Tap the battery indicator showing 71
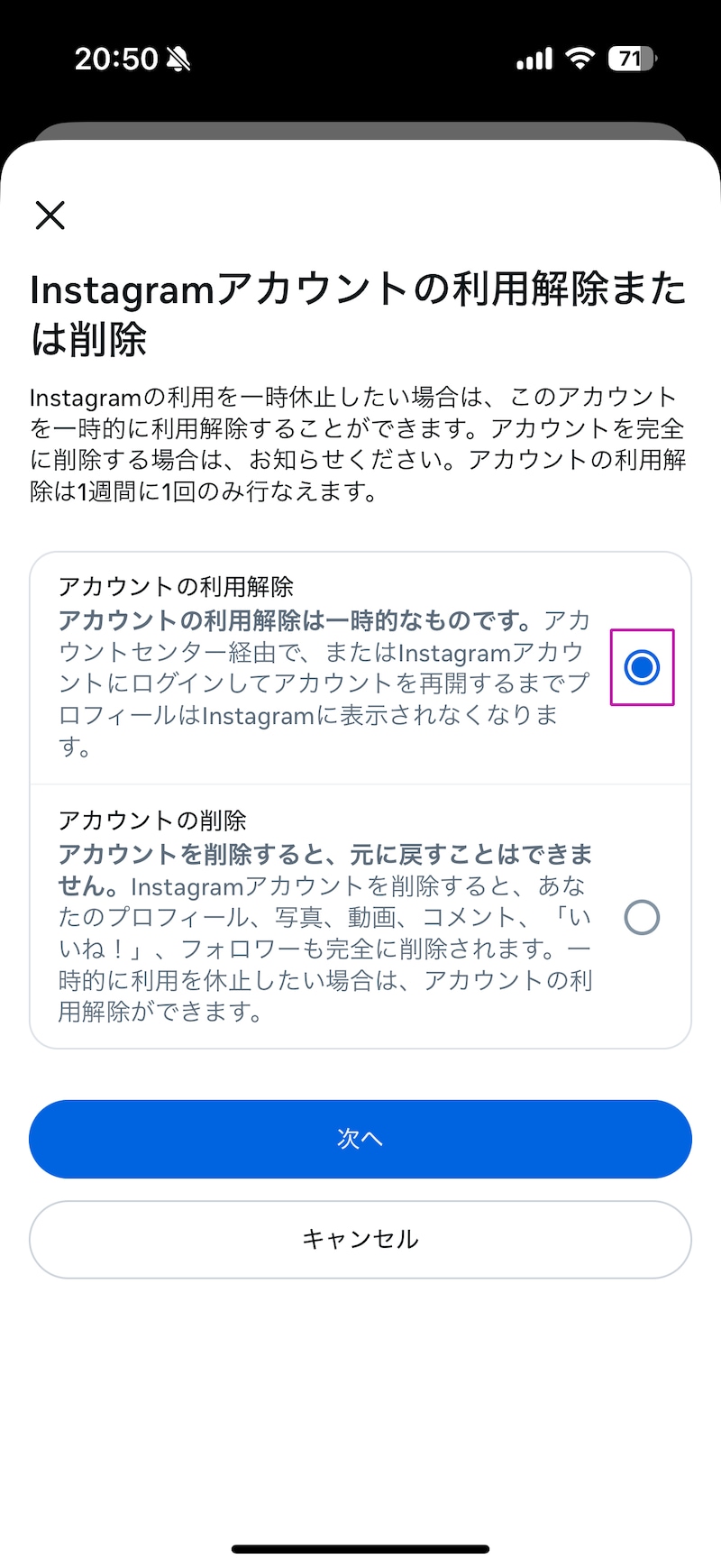 click(x=632, y=58)
